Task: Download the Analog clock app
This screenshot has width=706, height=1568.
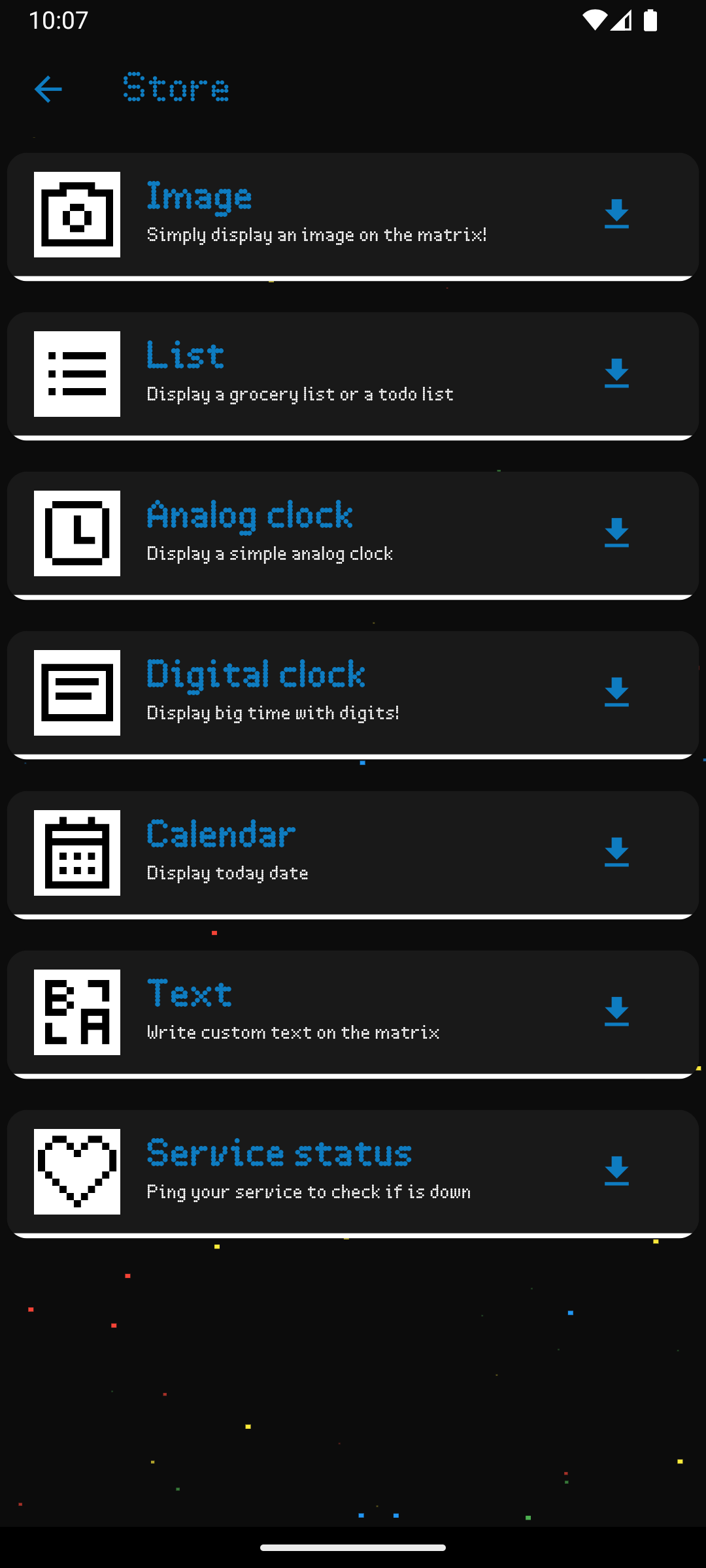Action: point(616,533)
